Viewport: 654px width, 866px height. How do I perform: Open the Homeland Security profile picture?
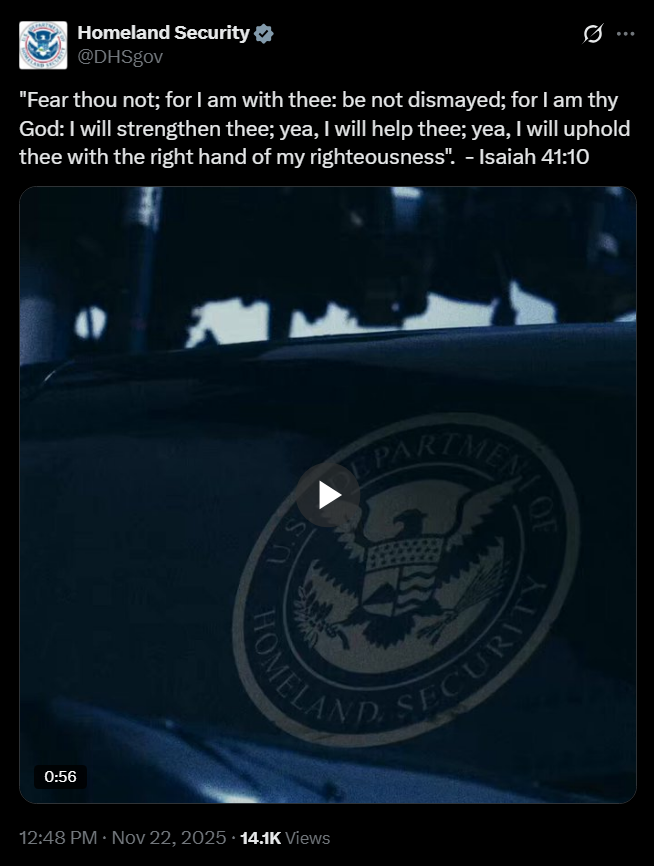coord(43,45)
